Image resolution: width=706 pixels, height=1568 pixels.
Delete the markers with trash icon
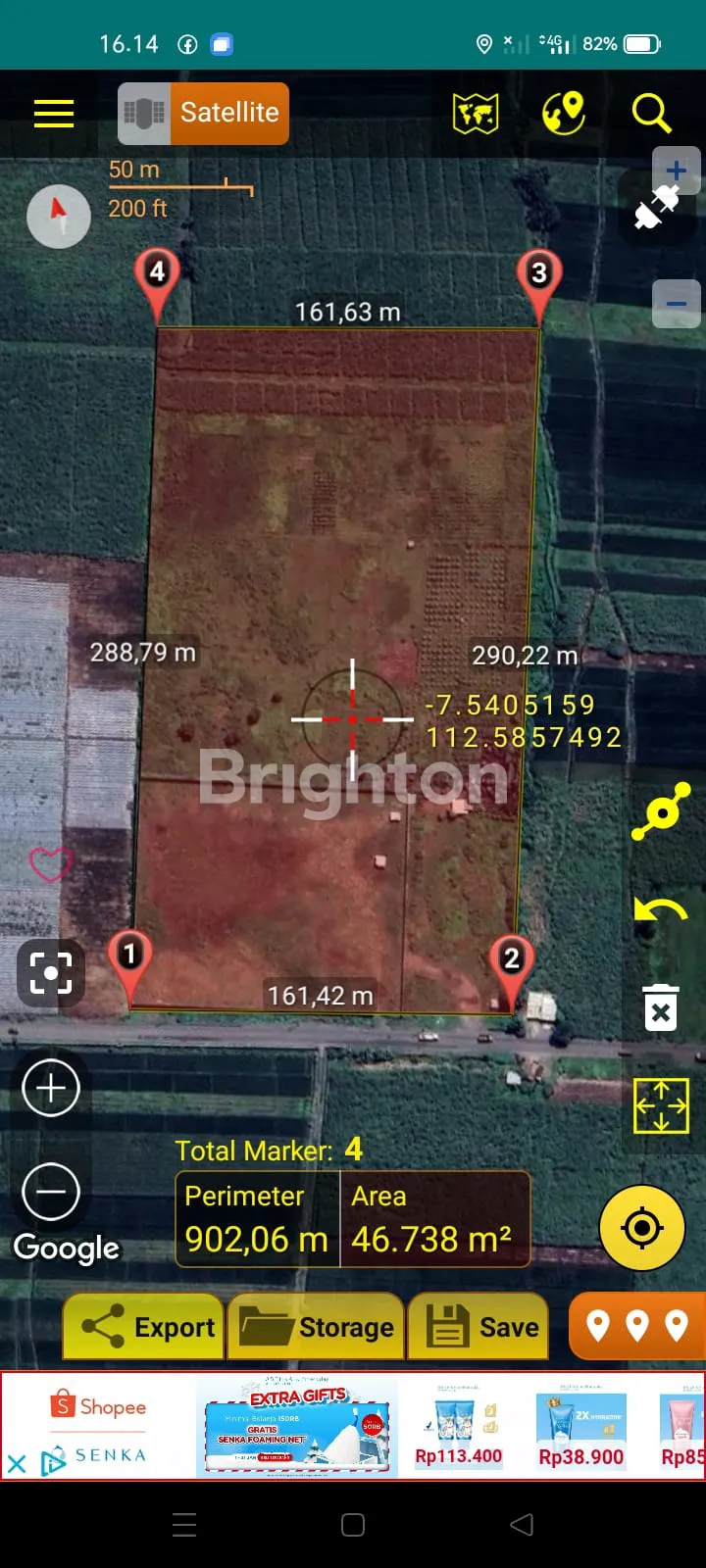point(661,1007)
